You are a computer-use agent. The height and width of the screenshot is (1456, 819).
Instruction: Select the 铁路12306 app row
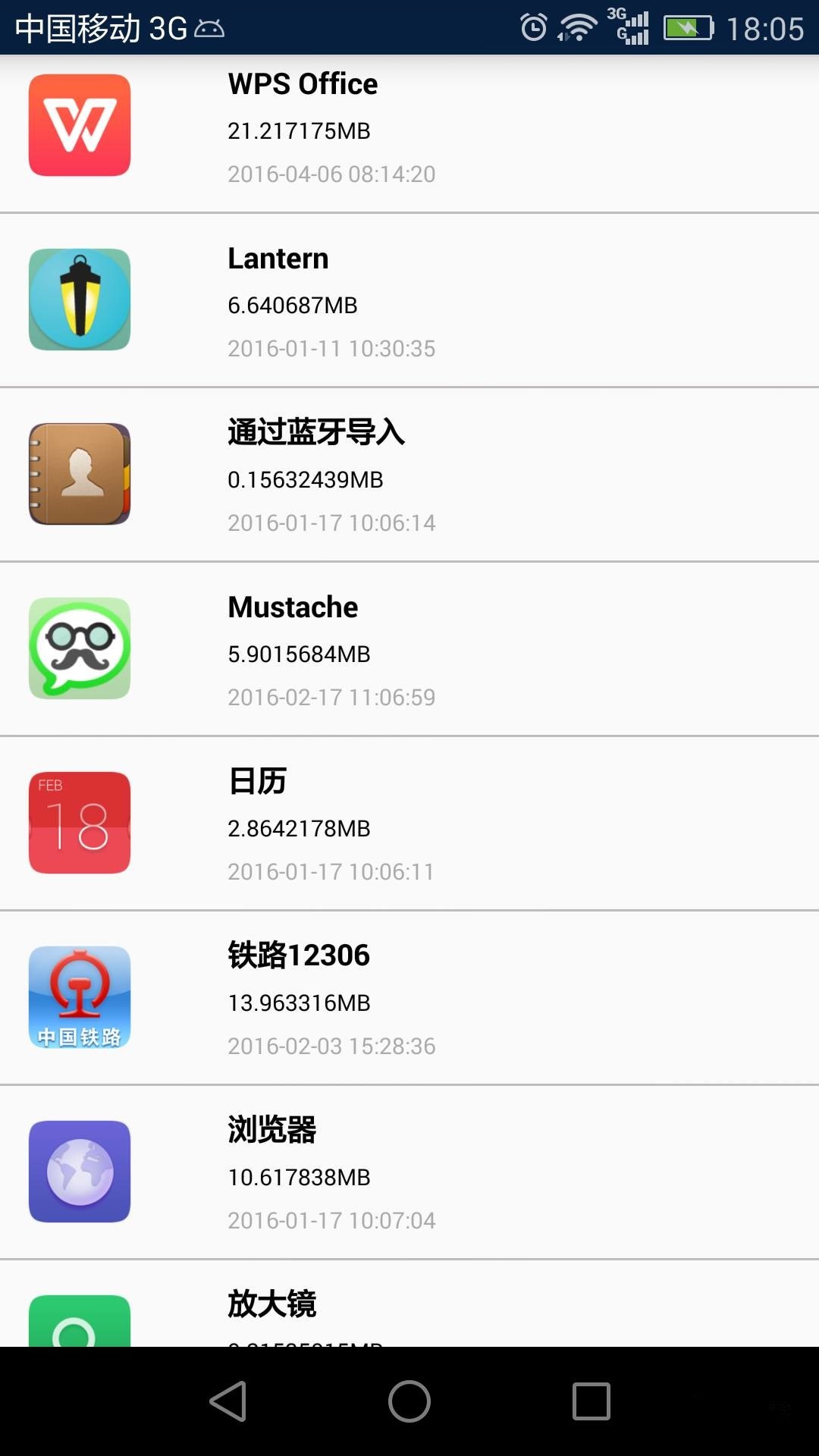(x=409, y=999)
